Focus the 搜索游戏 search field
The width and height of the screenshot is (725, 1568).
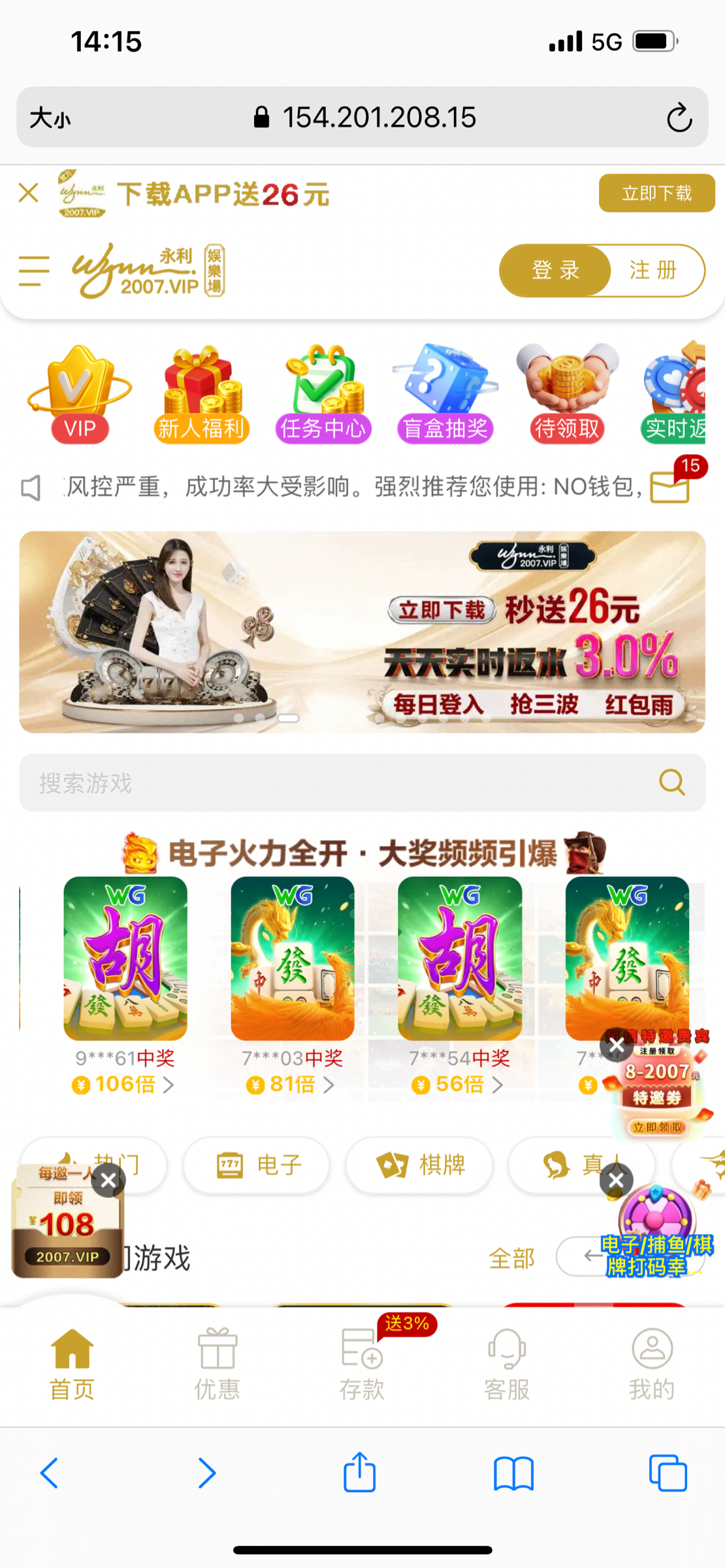pyautogui.click(x=340, y=783)
